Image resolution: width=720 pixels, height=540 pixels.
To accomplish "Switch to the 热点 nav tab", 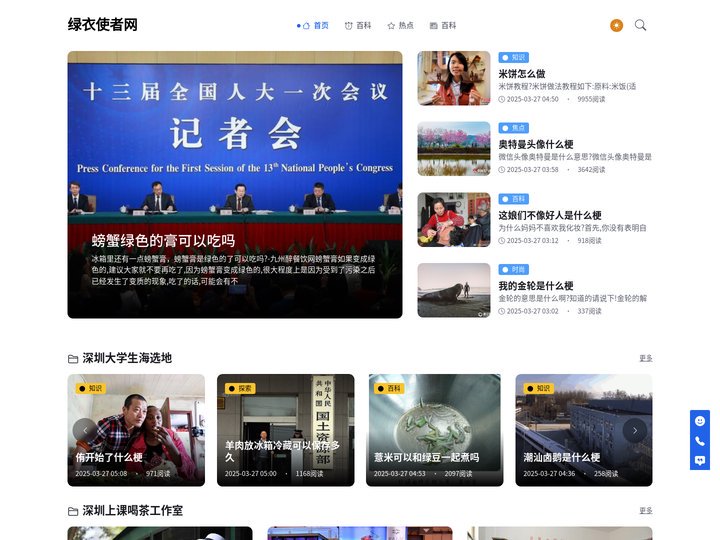I will (400, 26).
